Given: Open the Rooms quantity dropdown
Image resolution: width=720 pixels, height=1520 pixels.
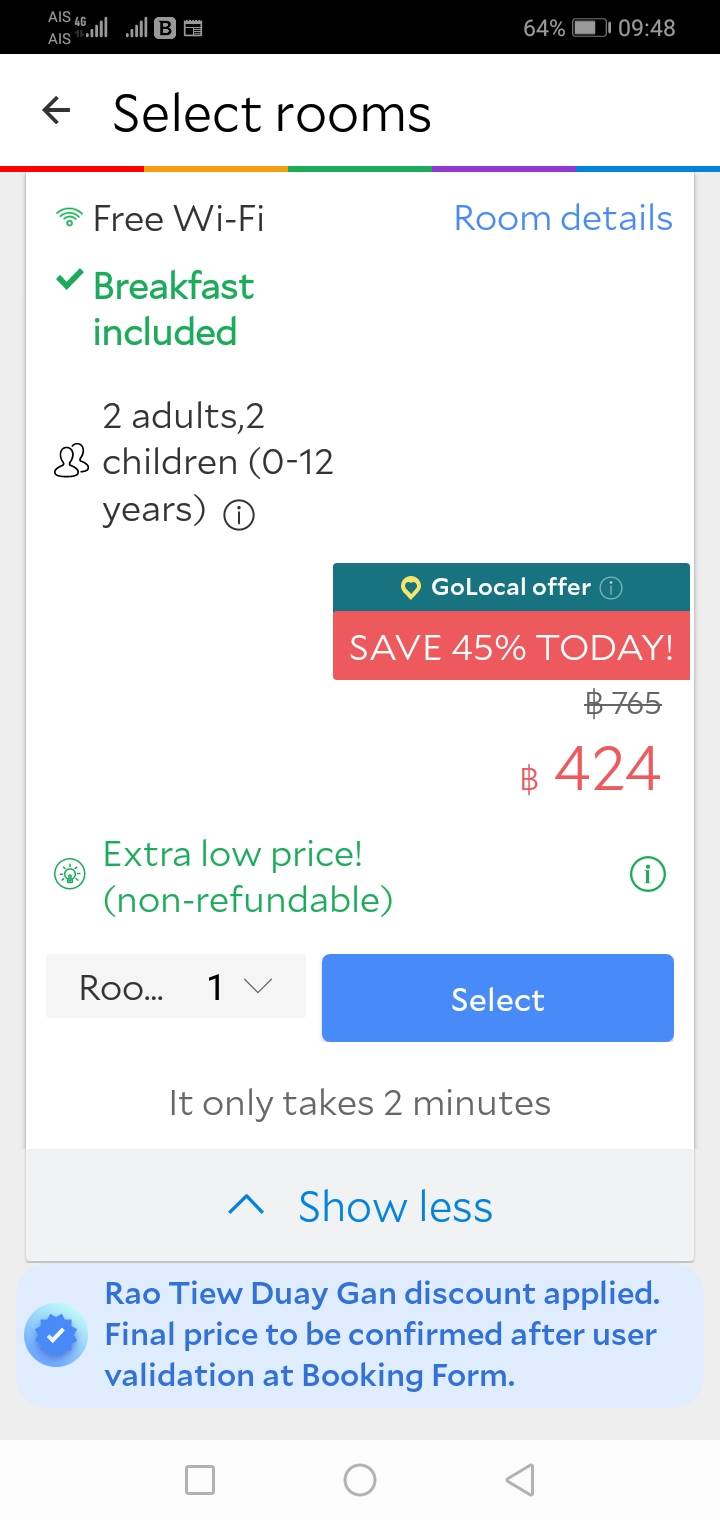Looking at the screenshot, I should pyautogui.click(x=176, y=987).
